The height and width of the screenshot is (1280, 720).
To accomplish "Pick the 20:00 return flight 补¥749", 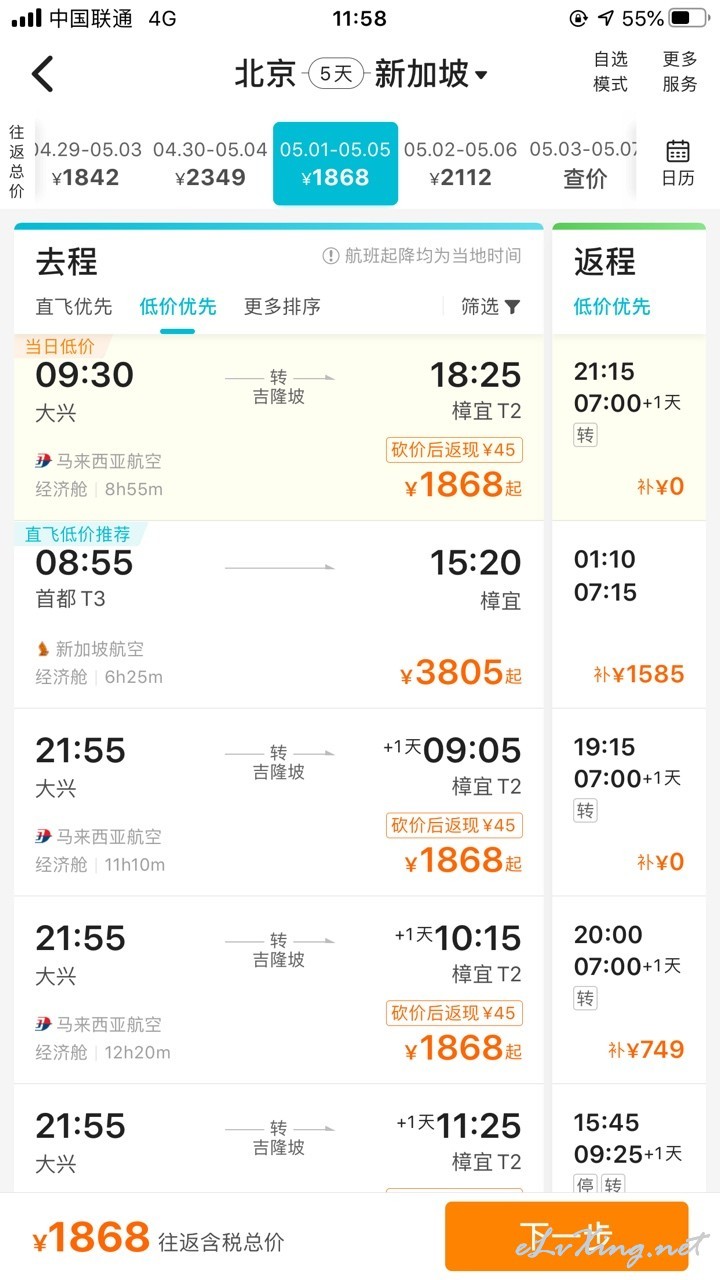I will tap(629, 991).
